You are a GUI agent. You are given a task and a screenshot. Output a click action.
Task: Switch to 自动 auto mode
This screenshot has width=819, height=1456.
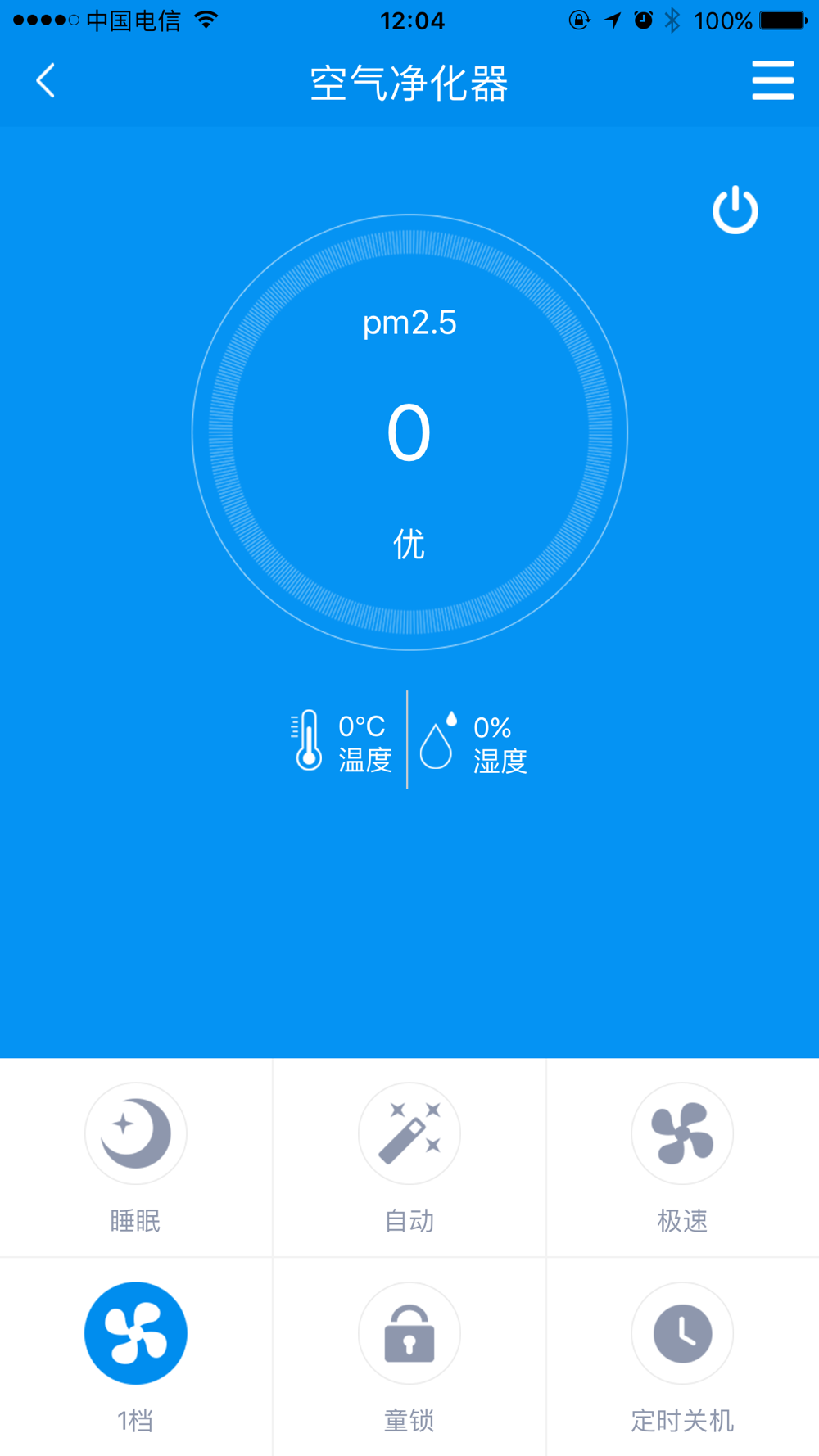point(409,1157)
